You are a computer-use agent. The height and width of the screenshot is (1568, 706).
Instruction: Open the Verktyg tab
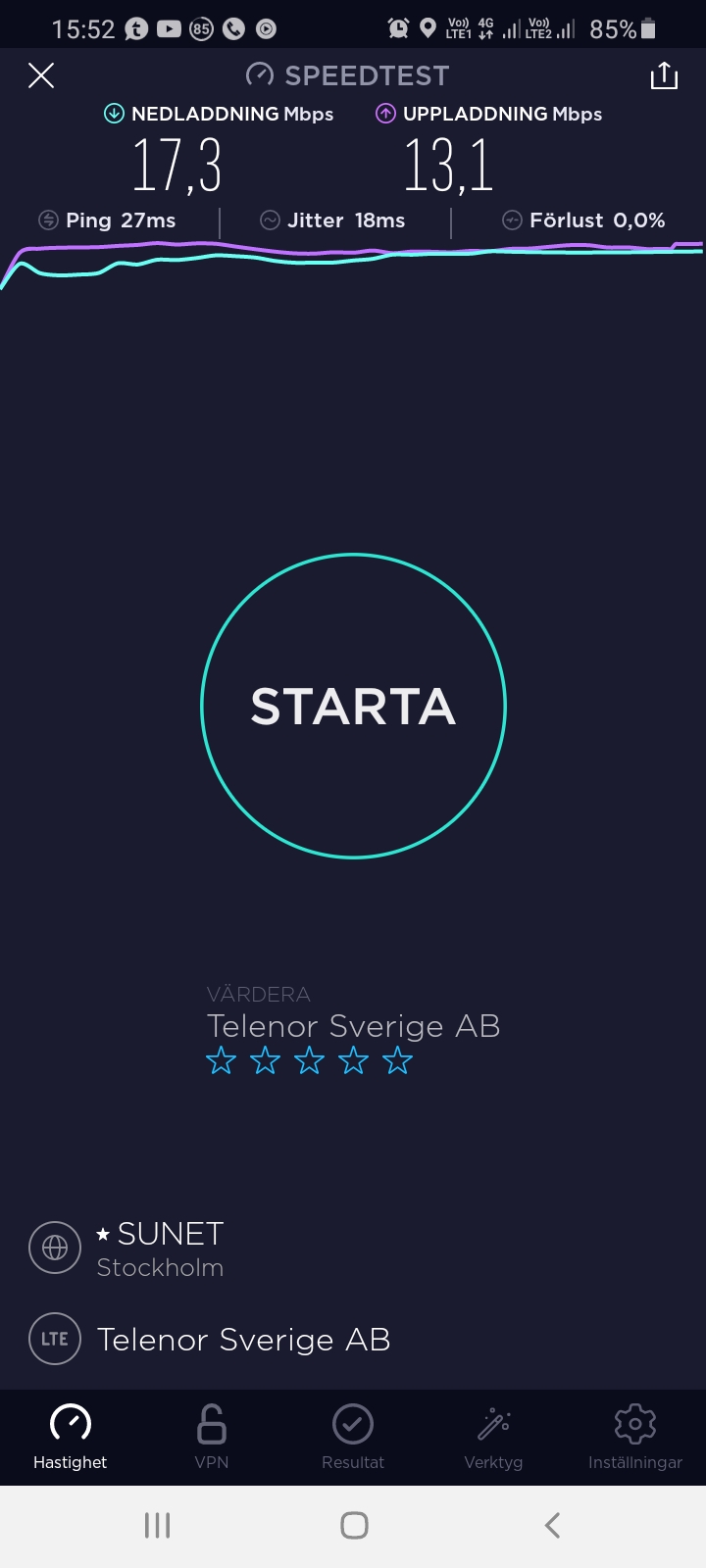pos(493,1437)
